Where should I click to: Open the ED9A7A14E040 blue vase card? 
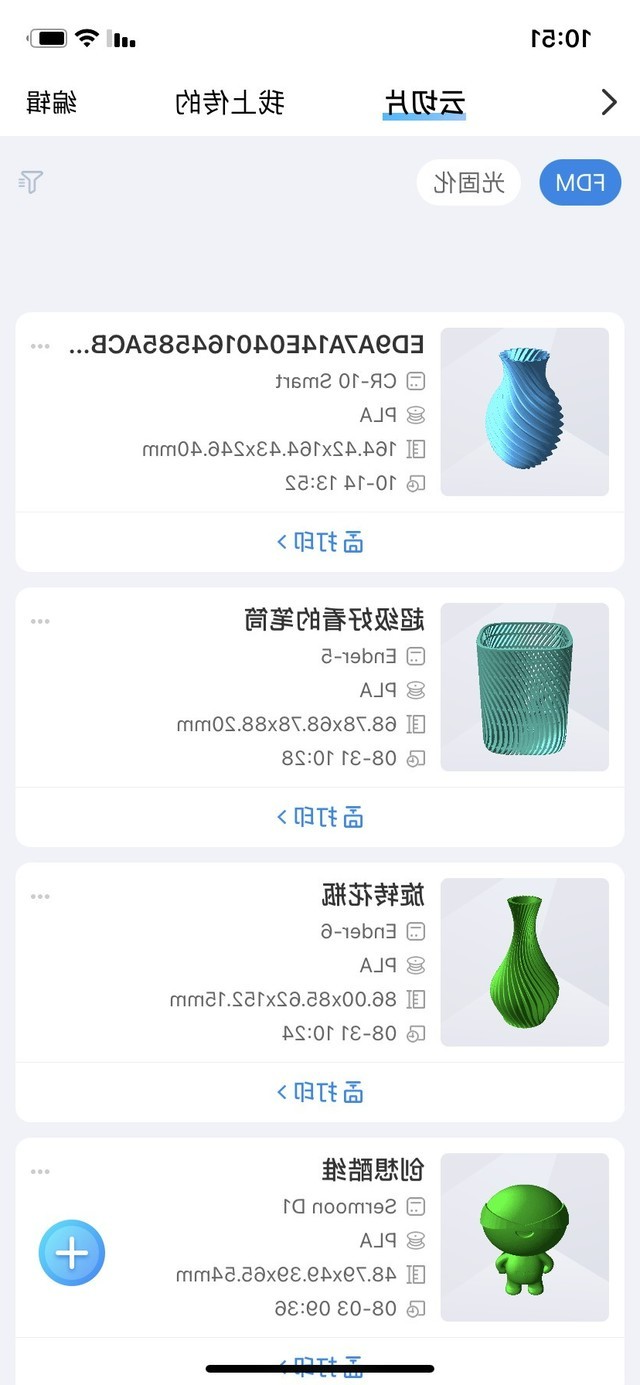pos(524,412)
